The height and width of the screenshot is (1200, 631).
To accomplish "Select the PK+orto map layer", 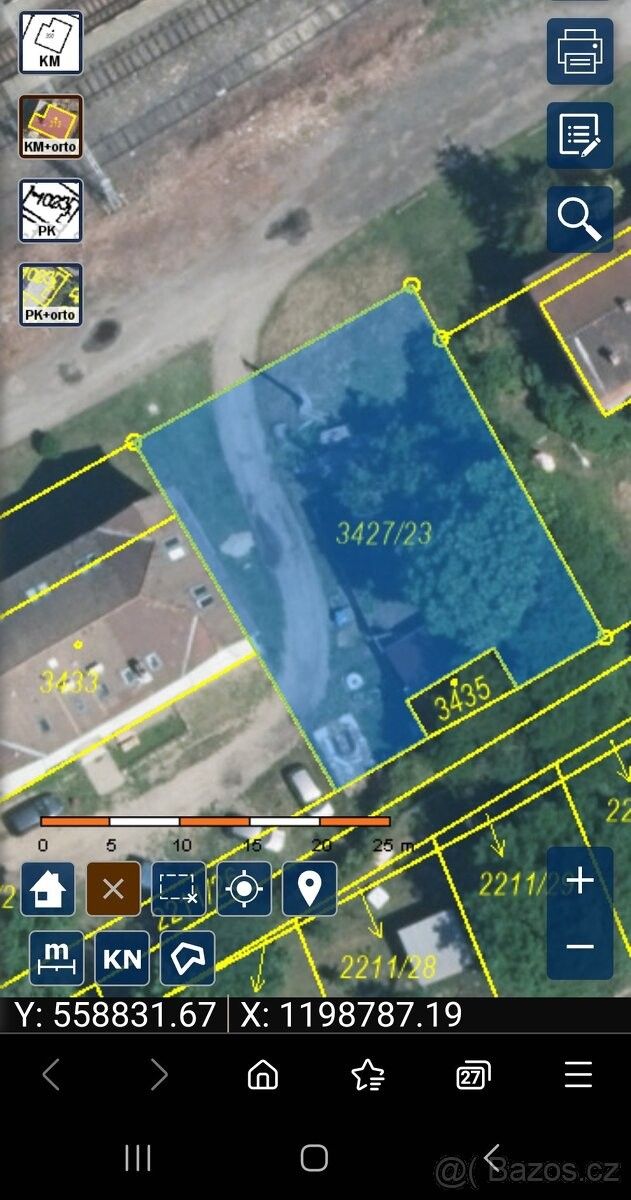I will (x=50, y=294).
